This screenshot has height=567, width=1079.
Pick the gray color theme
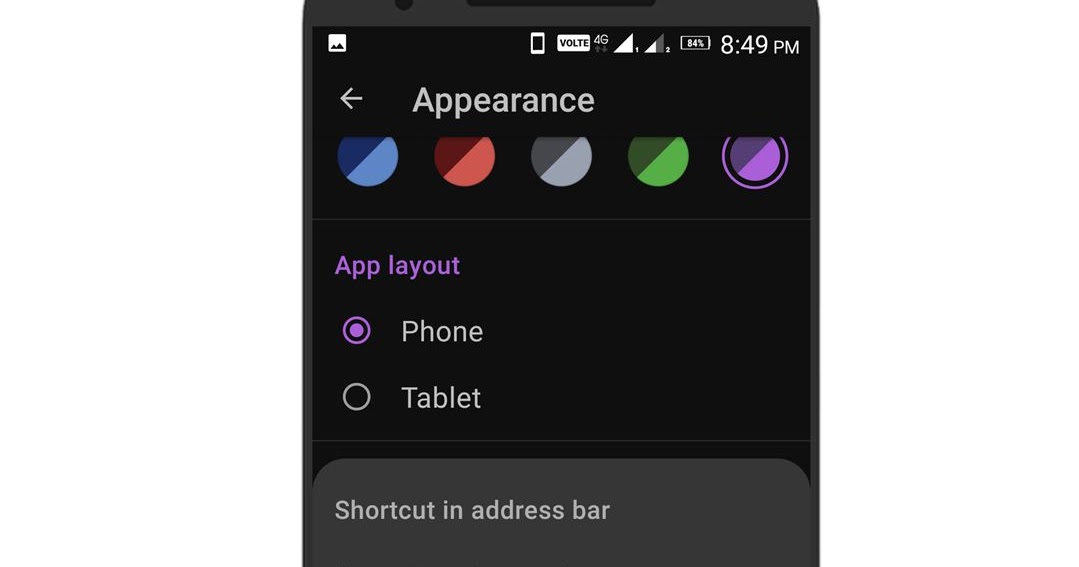tap(561, 157)
